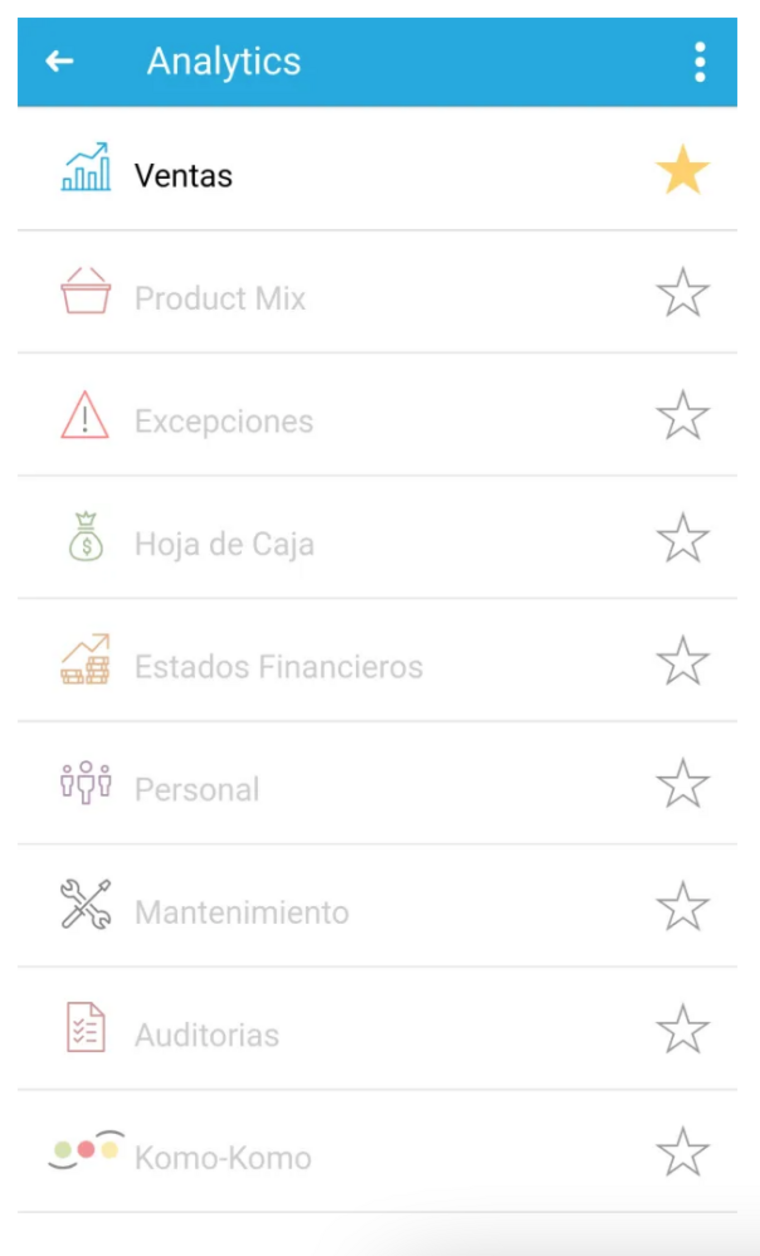
Task: Favorite Hoja de Caja with the star
Action: pyautogui.click(x=683, y=538)
